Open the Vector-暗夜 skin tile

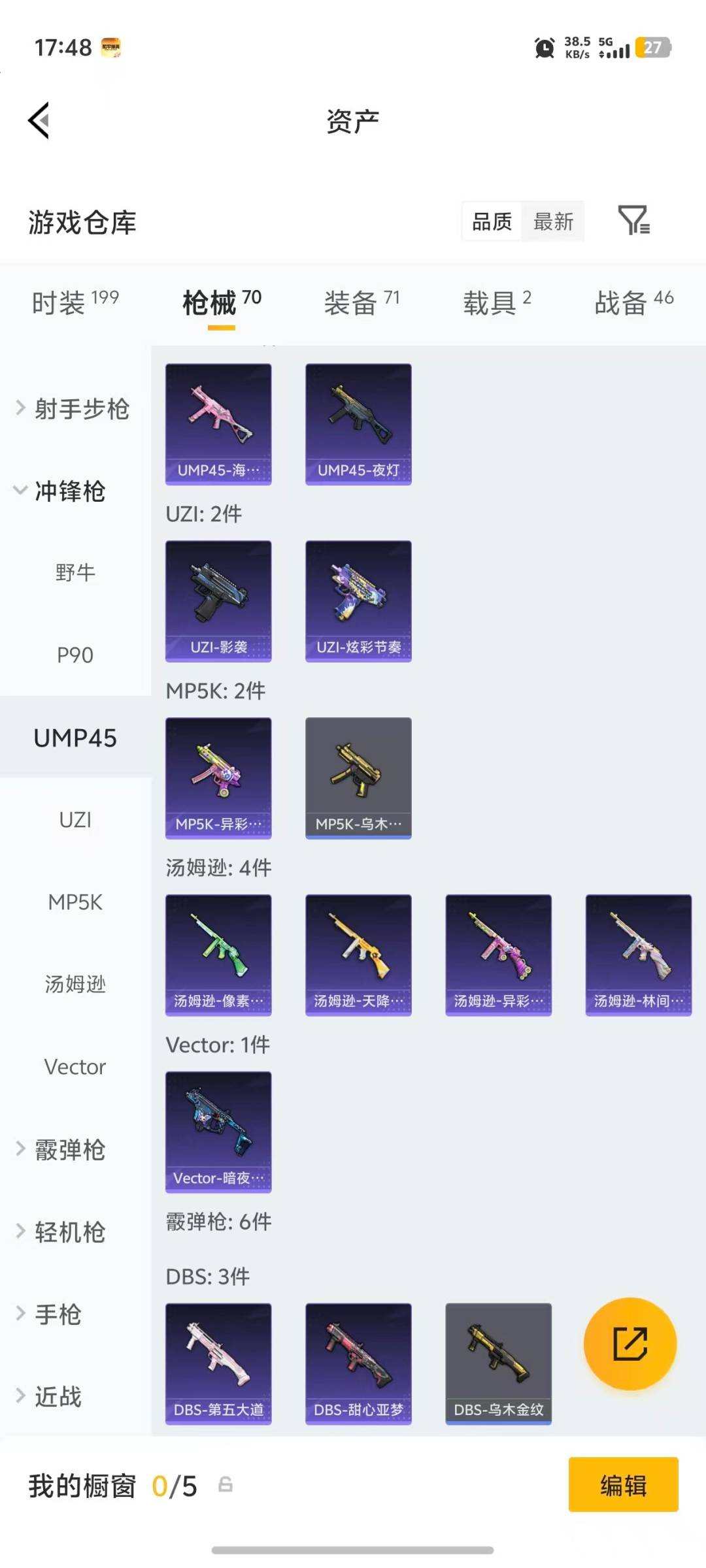218,1132
